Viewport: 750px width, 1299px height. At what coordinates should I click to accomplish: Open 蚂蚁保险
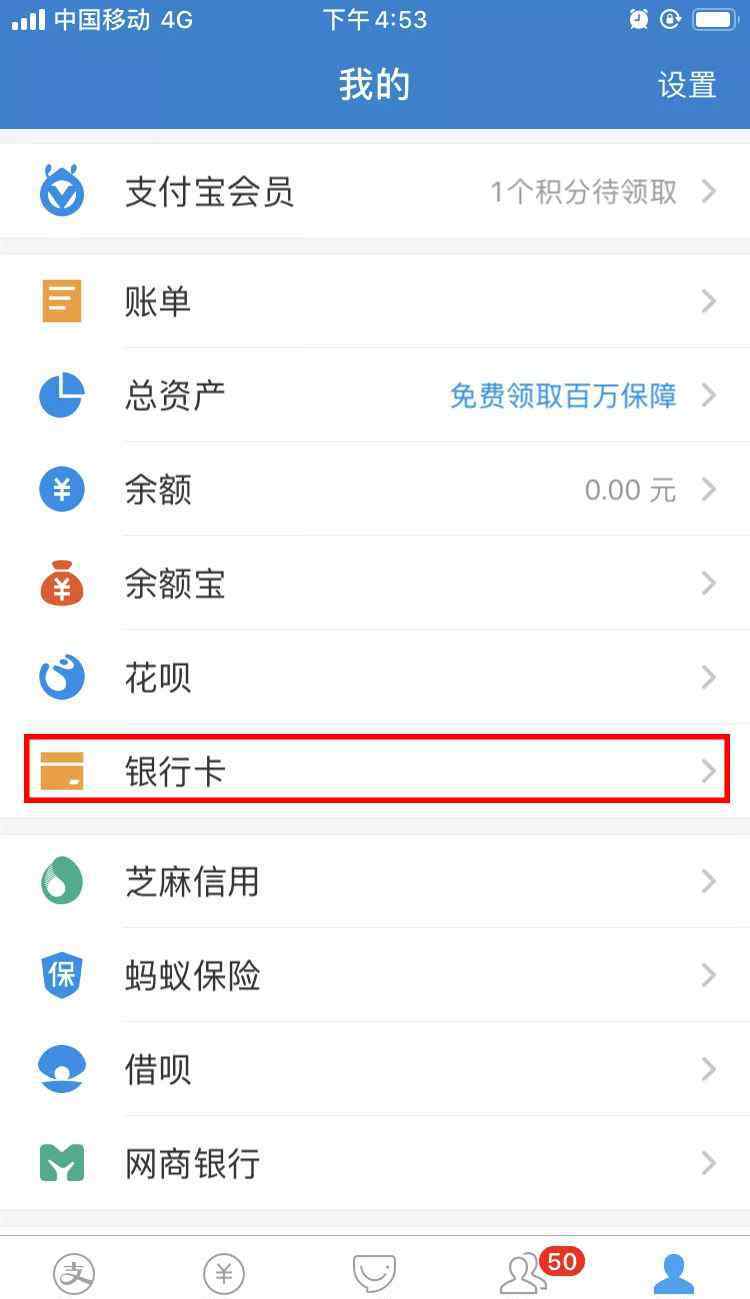[x=375, y=975]
